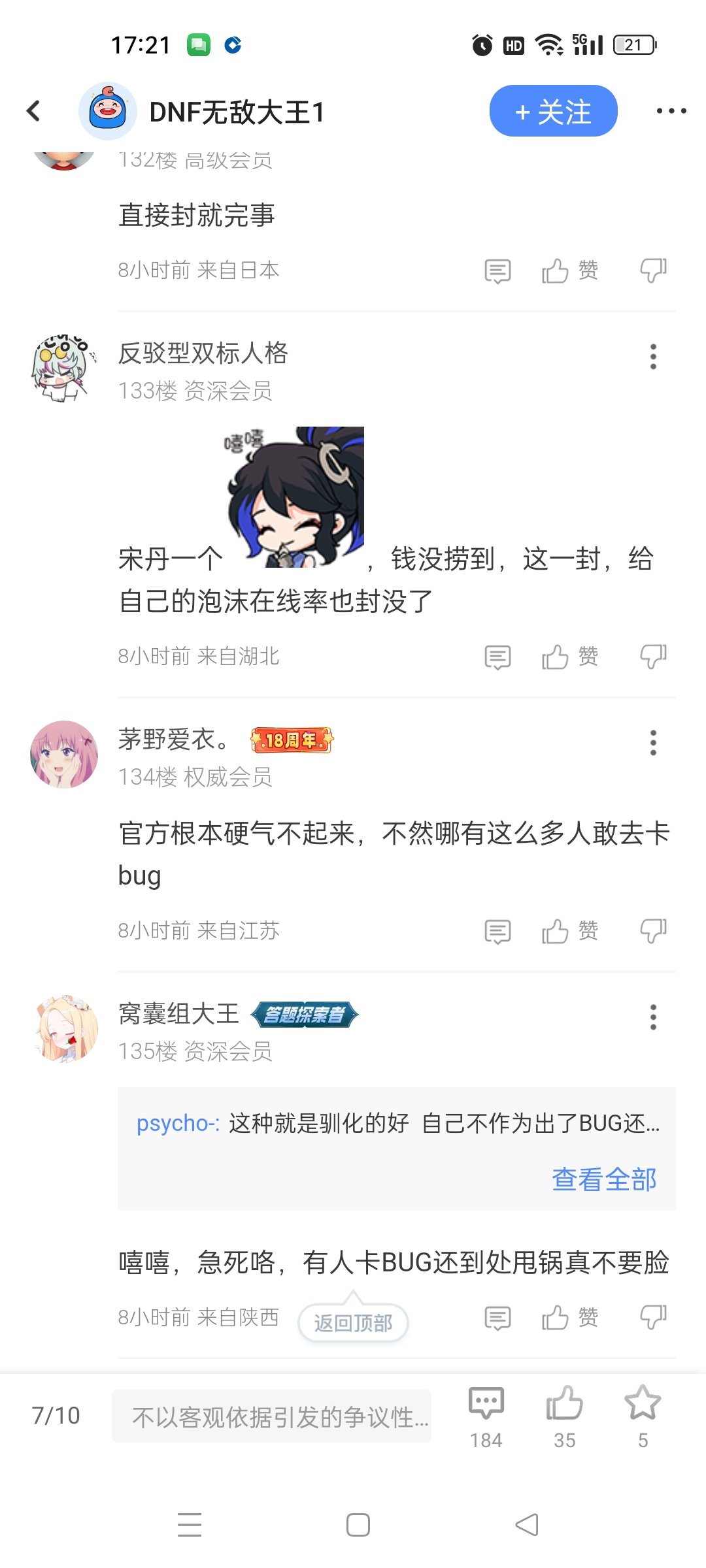Open options menu for 茅野爱衣's comment

(x=652, y=743)
